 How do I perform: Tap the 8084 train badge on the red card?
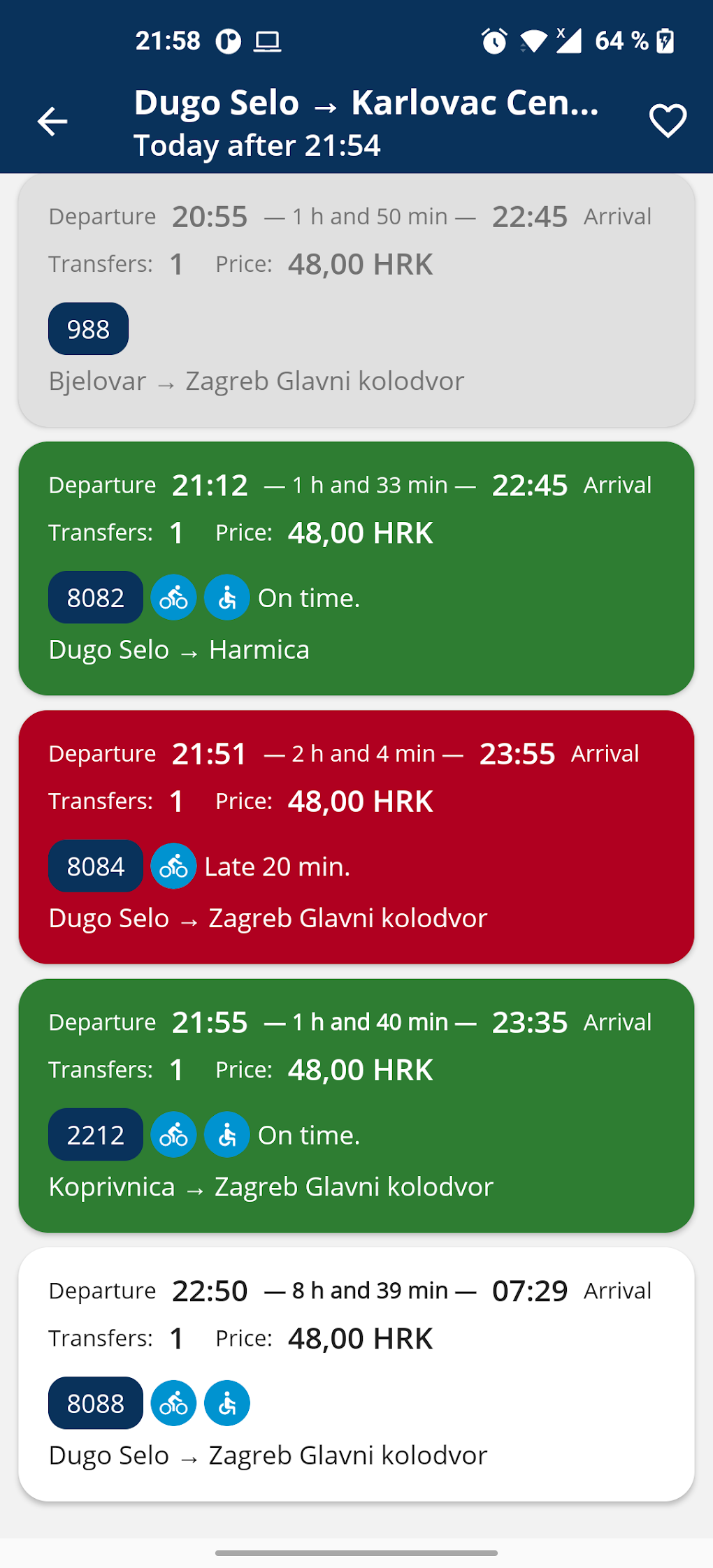95,866
